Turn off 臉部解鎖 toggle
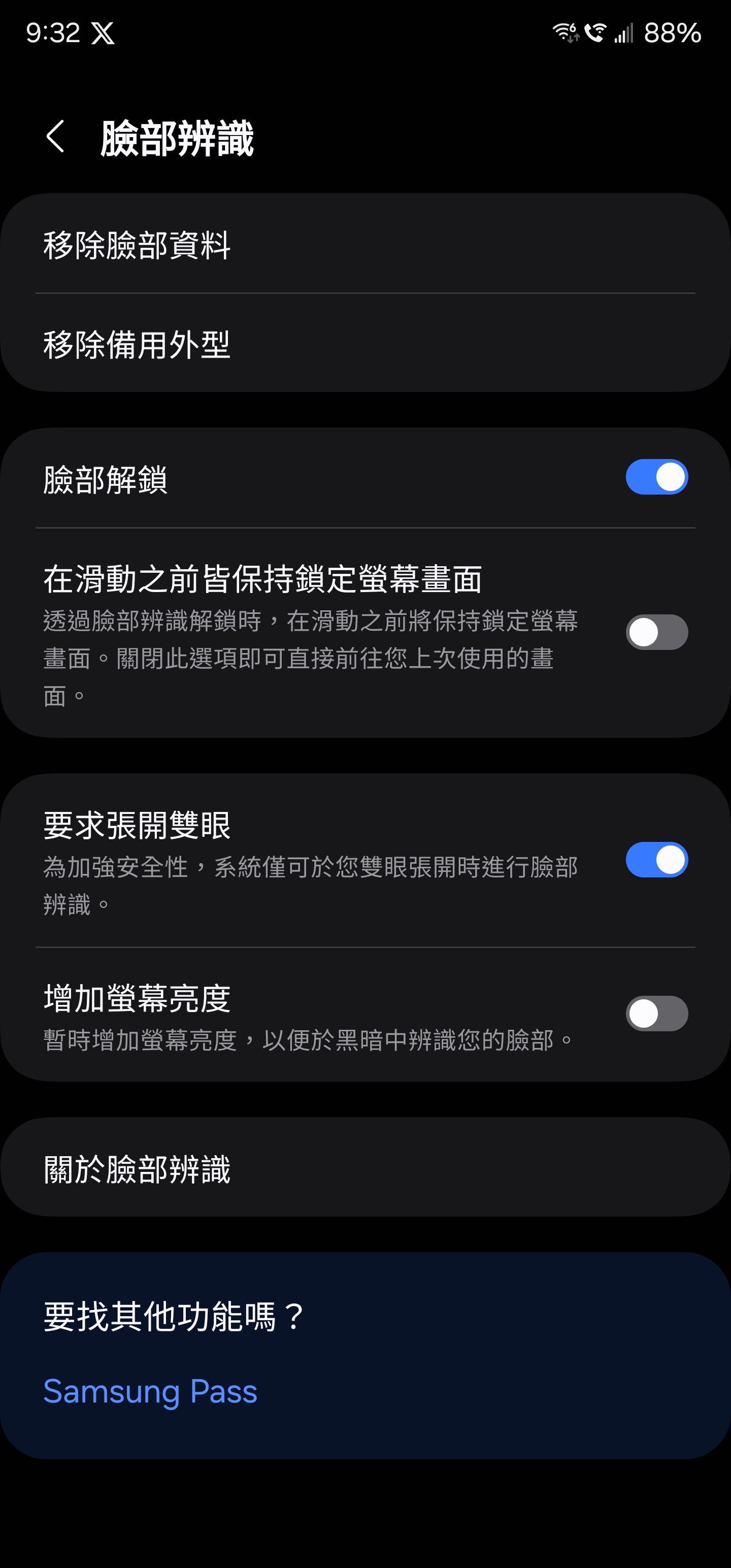Image resolution: width=731 pixels, height=1568 pixels. (x=656, y=477)
